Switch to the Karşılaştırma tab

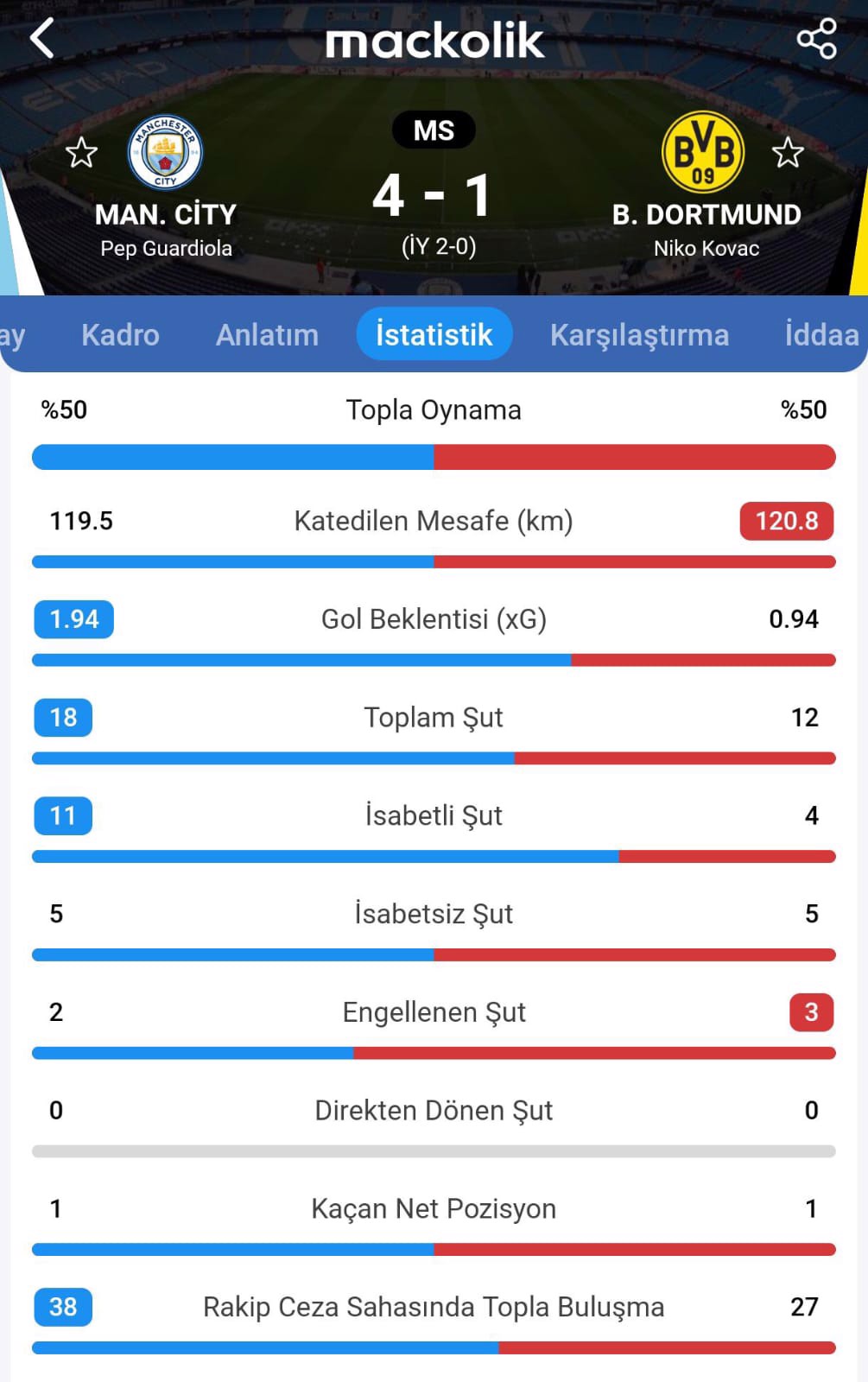pos(639,334)
